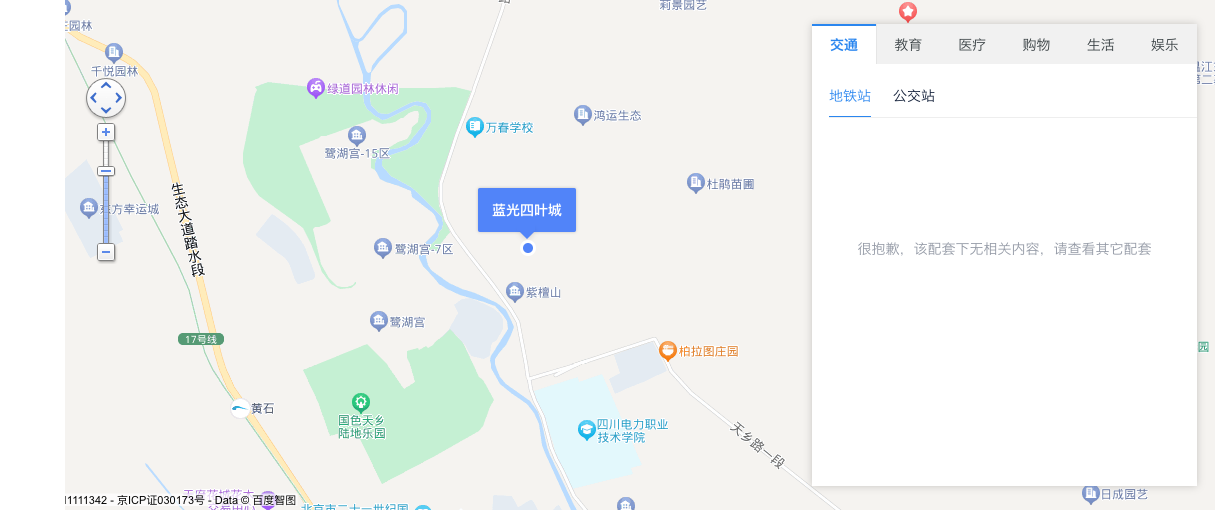Select the 交通 tab
The width and height of the screenshot is (1215, 510).
(844, 45)
